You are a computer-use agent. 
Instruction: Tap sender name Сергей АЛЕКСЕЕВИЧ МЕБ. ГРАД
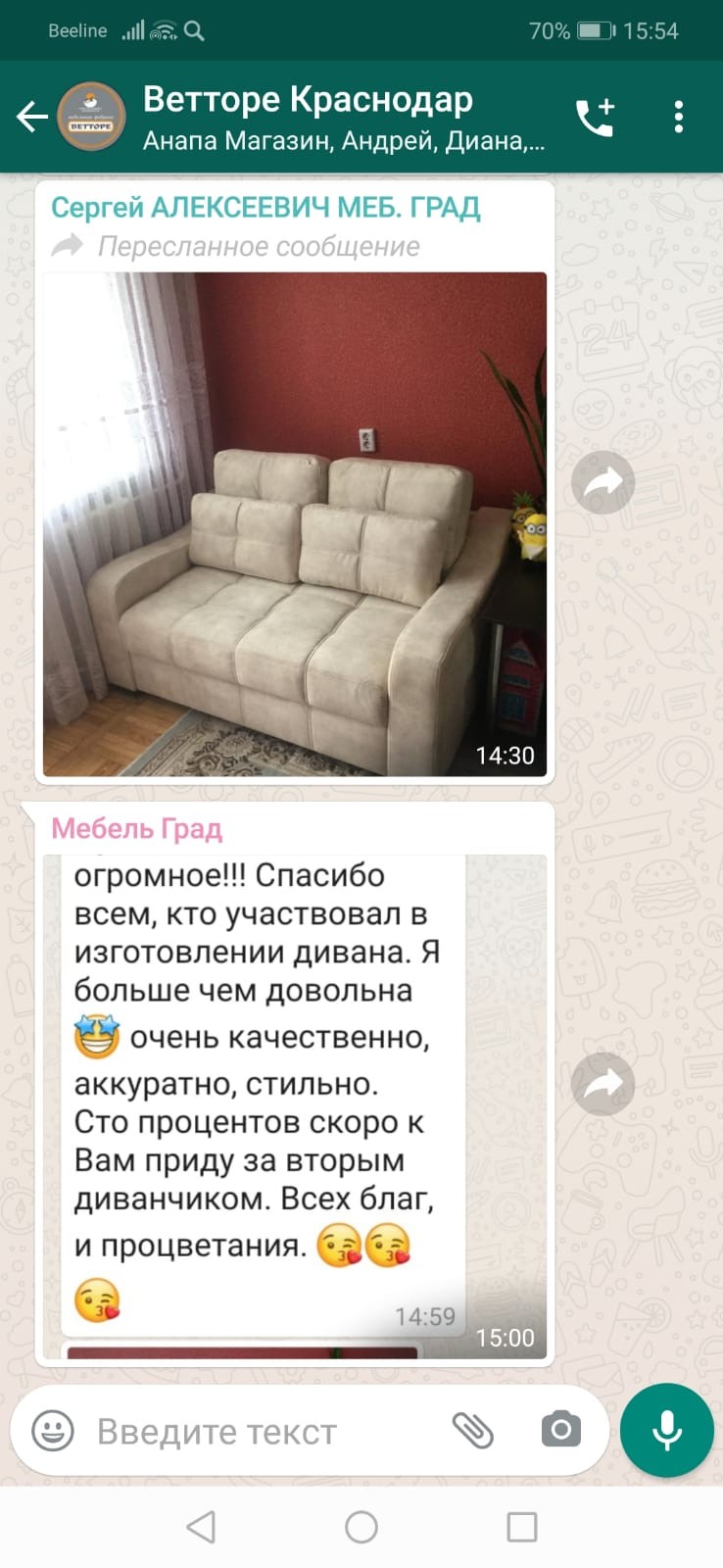click(x=265, y=208)
